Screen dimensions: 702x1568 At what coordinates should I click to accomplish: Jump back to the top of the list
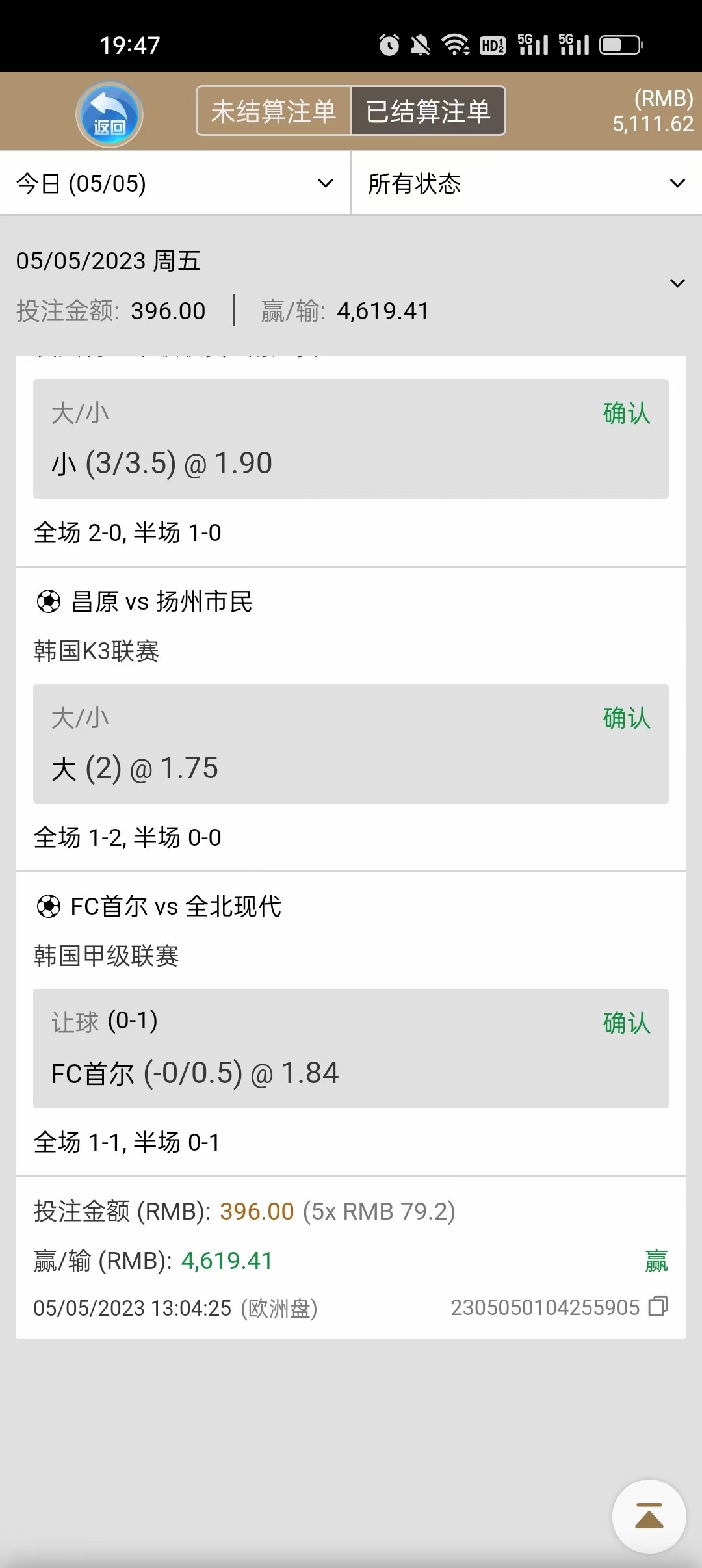click(x=649, y=1516)
